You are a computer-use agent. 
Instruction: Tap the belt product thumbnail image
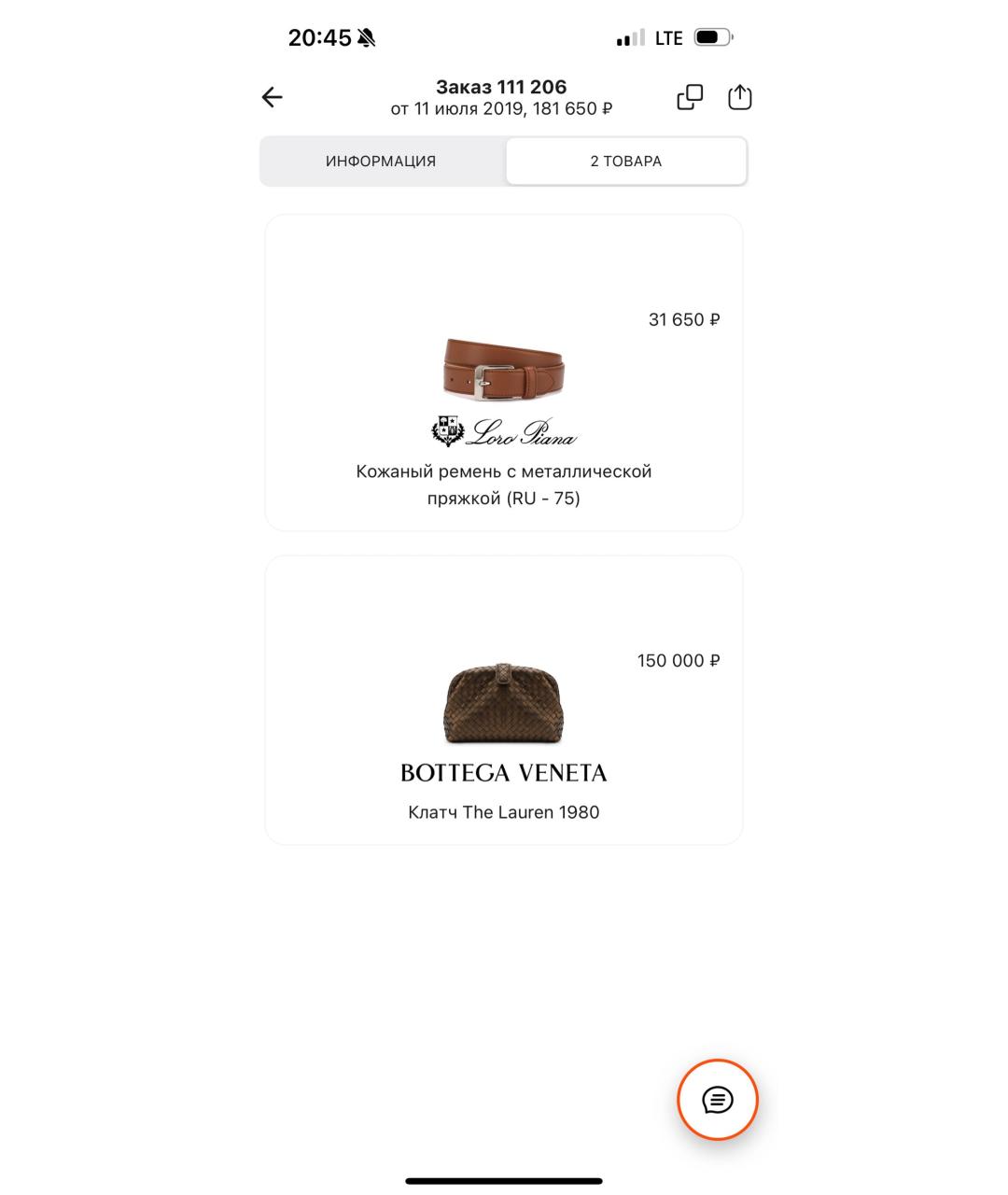pyautogui.click(x=504, y=370)
